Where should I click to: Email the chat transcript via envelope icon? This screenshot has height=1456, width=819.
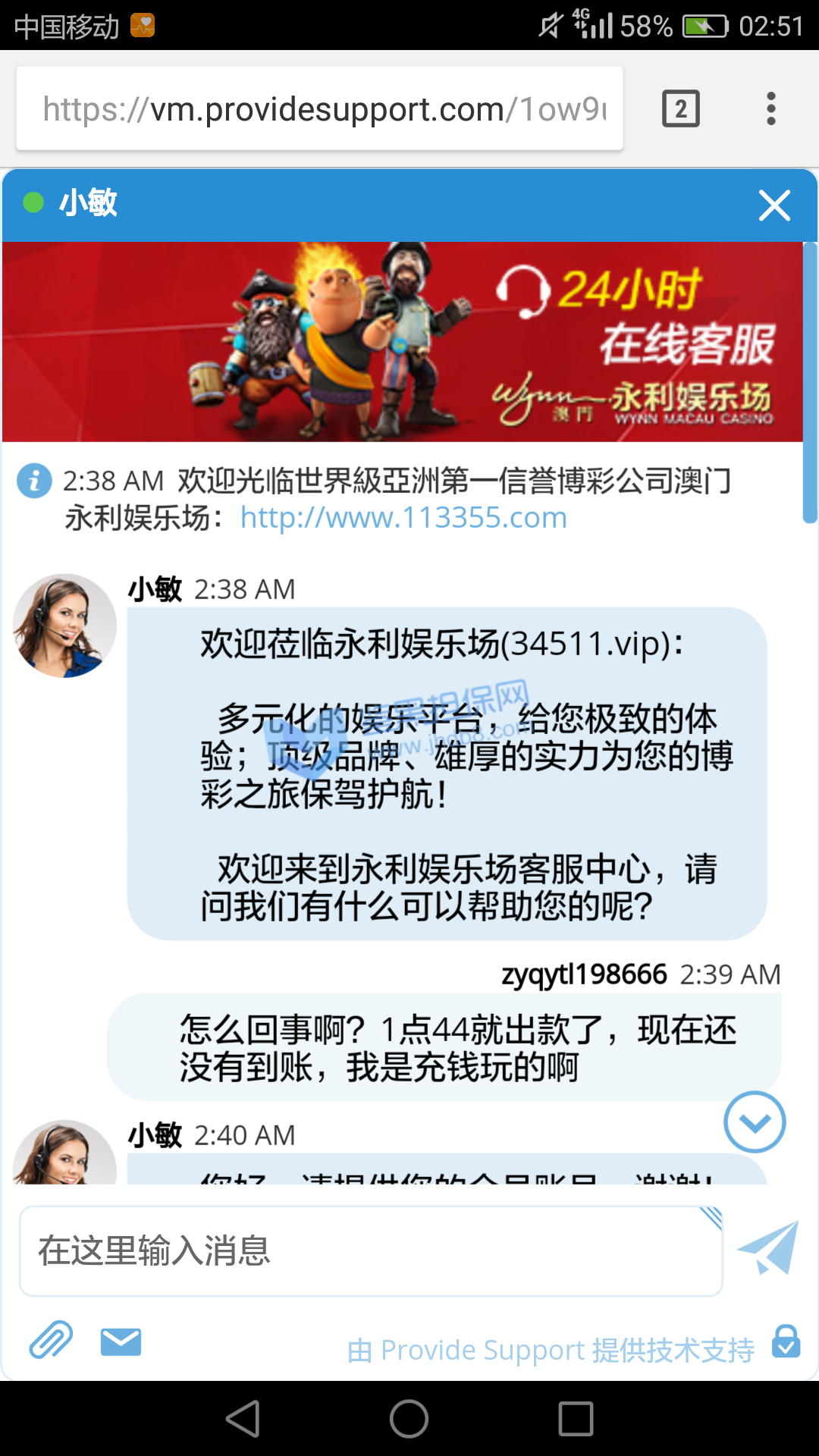(x=121, y=1341)
